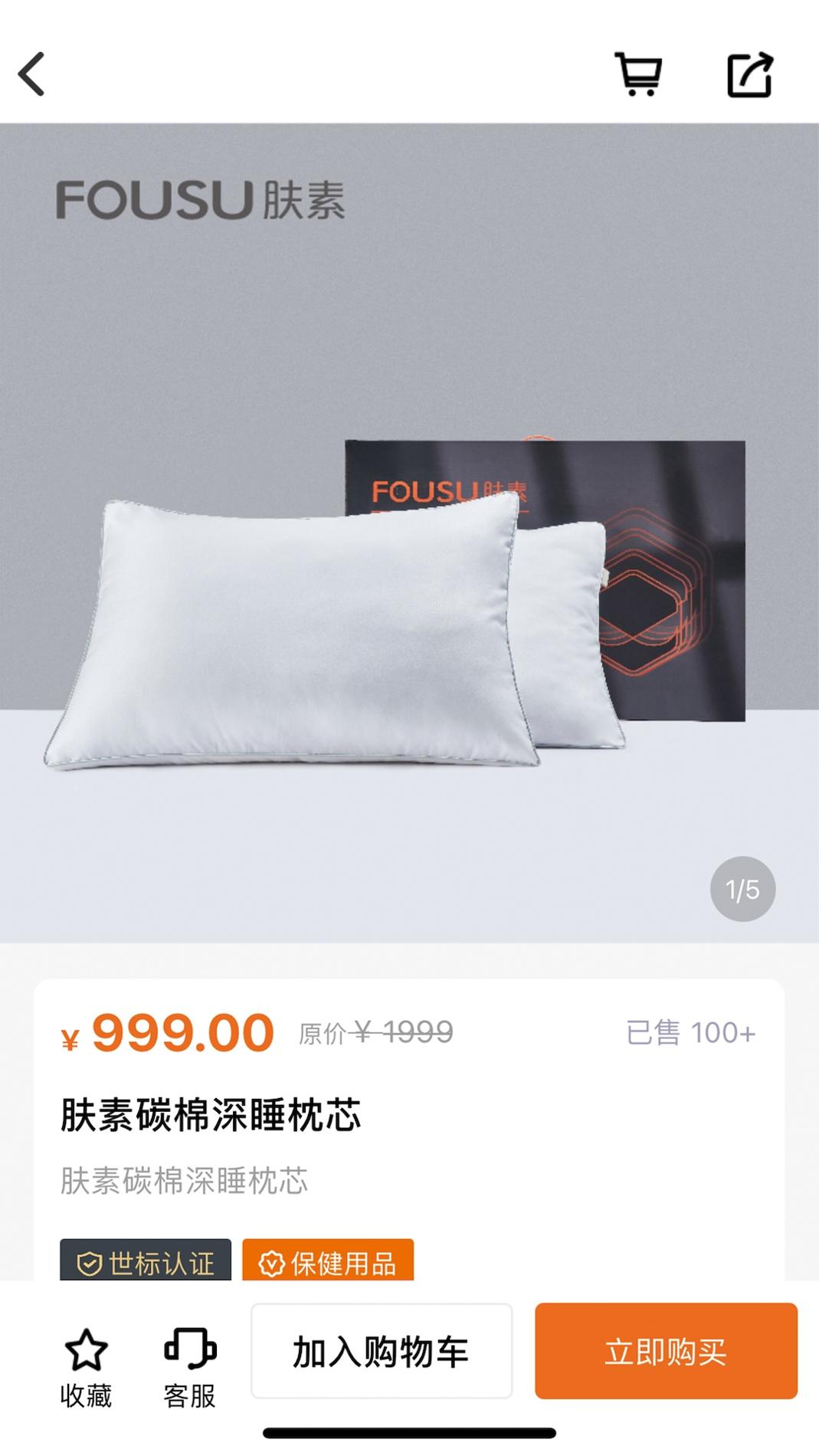
Task: Click the strikethrough original price ¥1999
Action: coord(375,1033)
